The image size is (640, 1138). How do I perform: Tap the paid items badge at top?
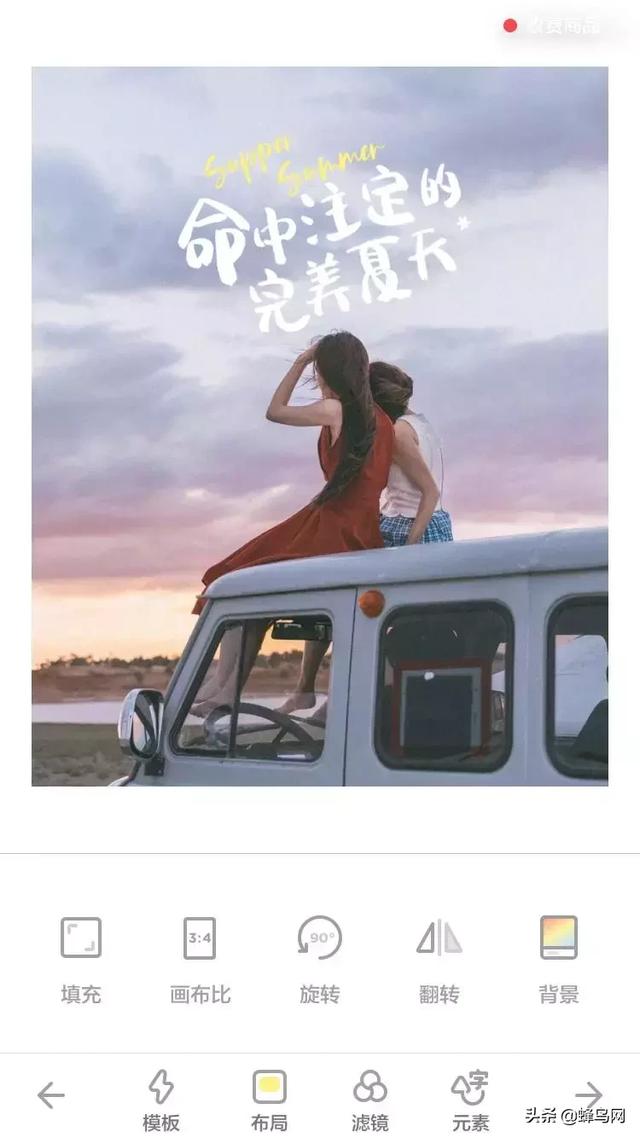pos(553,26)
